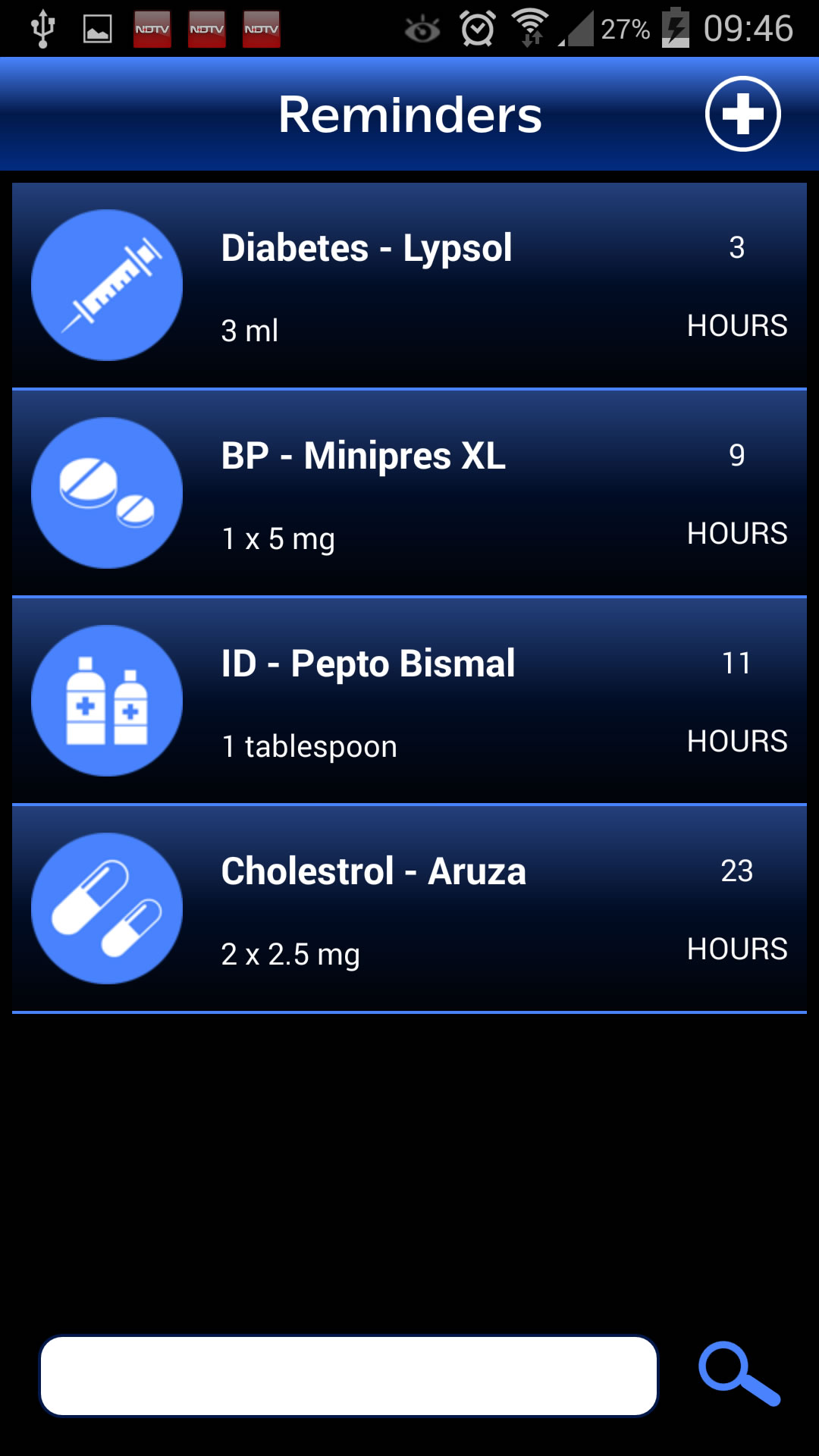Open the Cholestrol - Aruza reminder
This screenshot has height=1456, width=819.
(x=409, y=908)
